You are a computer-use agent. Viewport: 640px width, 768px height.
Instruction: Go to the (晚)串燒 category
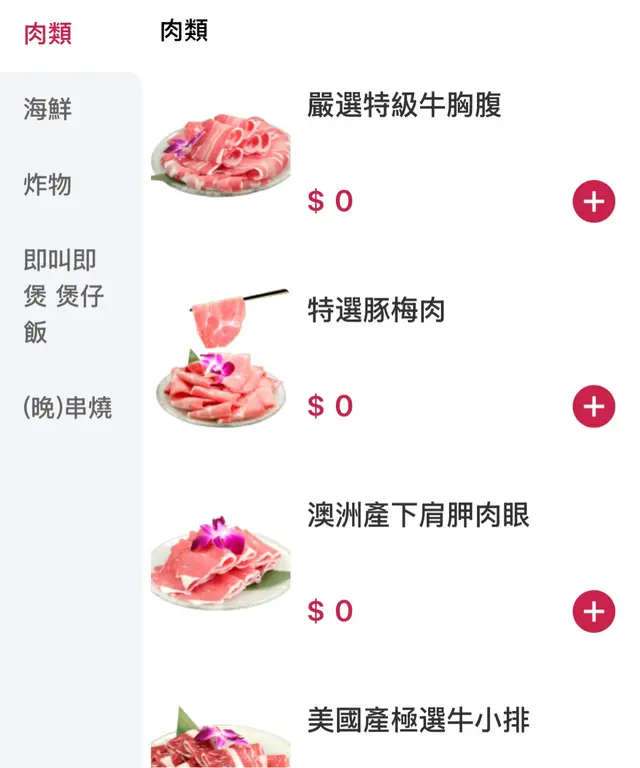click(68, 408)
